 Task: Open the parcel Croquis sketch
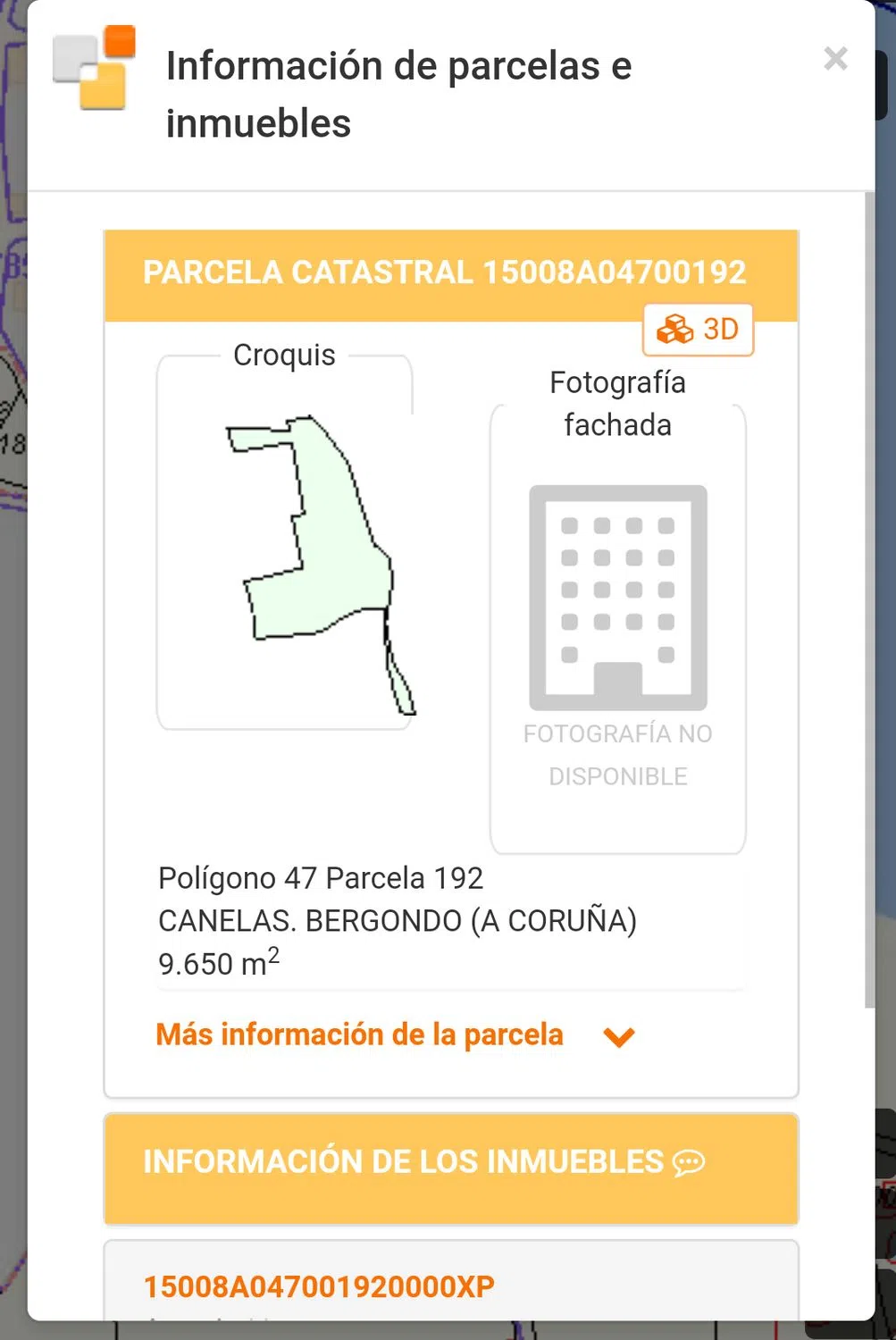[x=320, y=564]
